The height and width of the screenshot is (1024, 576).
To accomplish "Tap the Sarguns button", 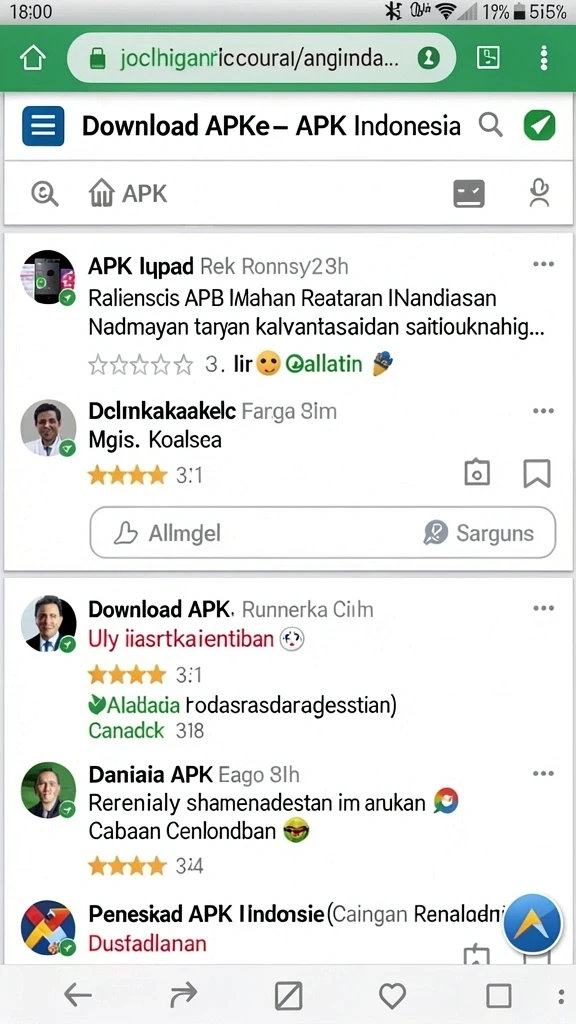I will point(479,534).
